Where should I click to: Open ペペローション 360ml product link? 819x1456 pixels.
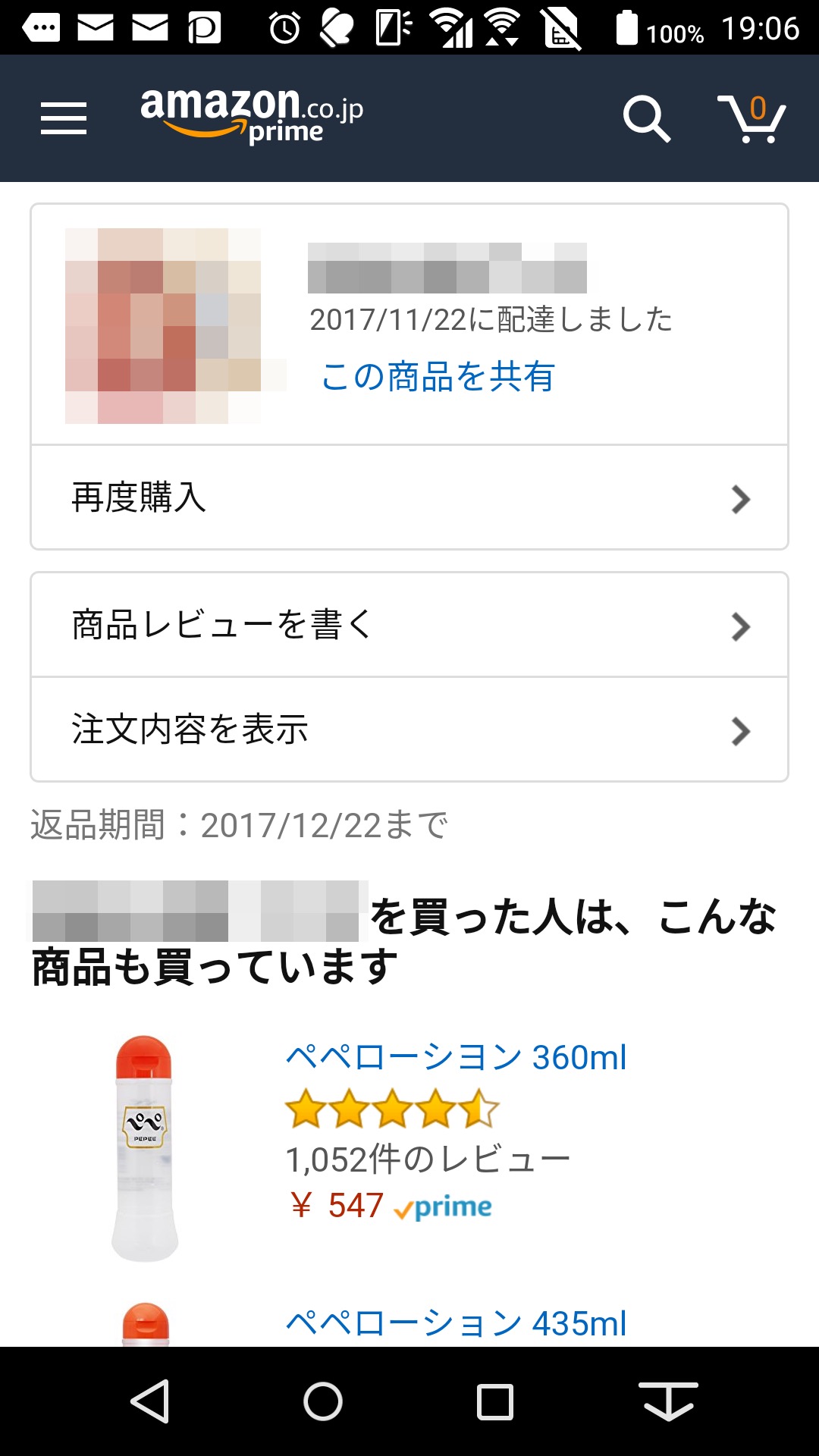click(x=456, y=1057)
